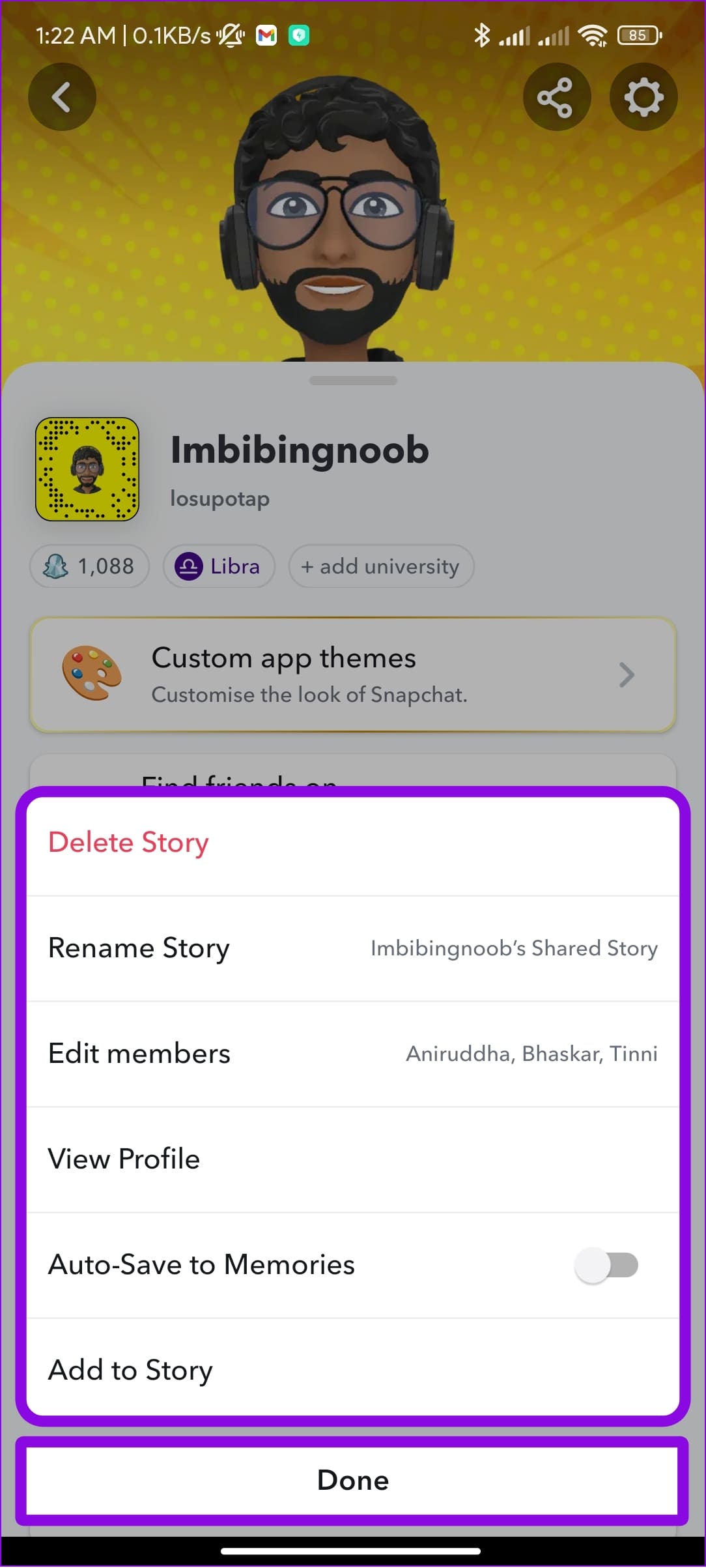This screenshot has height=1568, width=706.
Task: Choose Add to Story
Action: pyautogui.click(x=352, y=1370)
